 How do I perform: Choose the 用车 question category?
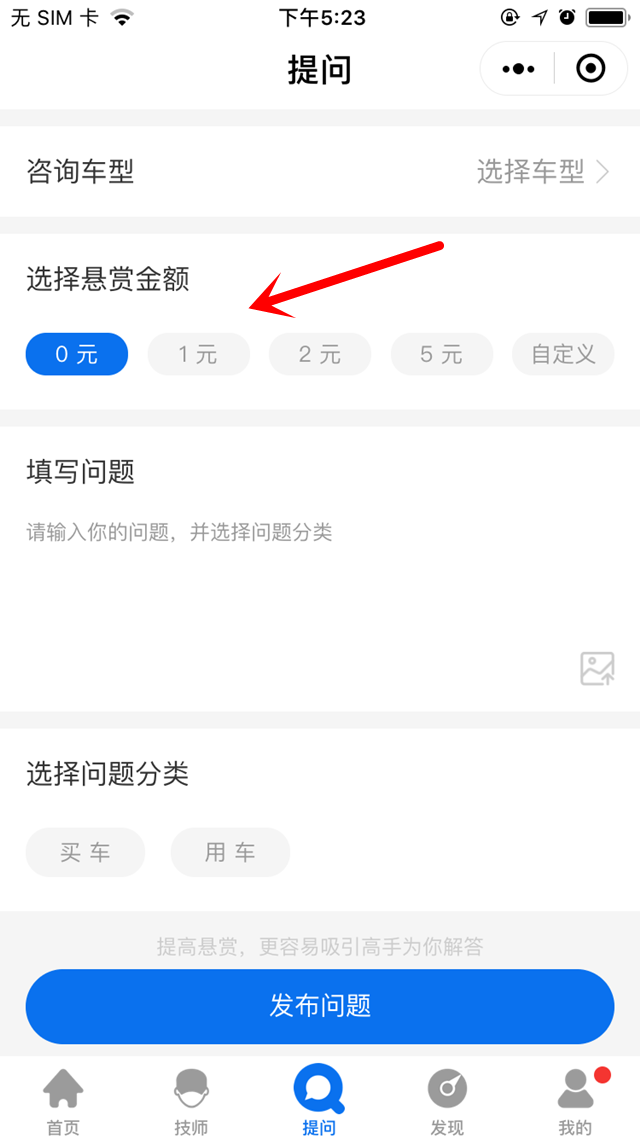point(230,853)
